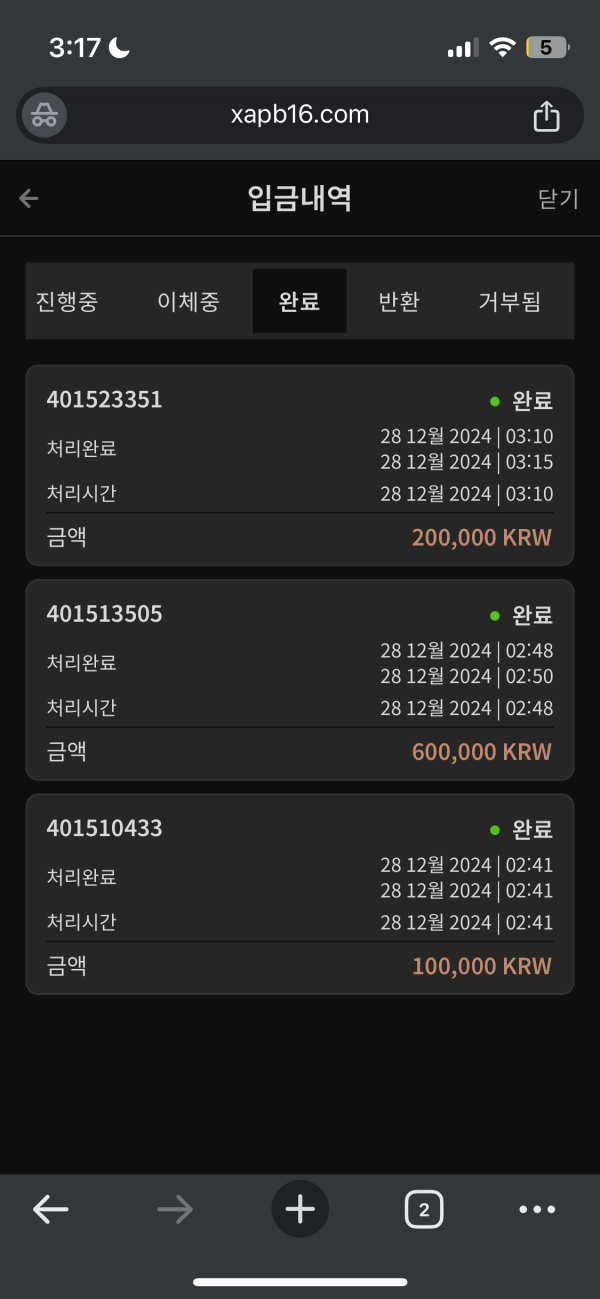Switch to the 이체중 tab
This screenshot has height=1299, width=600.
pos(188,301)
